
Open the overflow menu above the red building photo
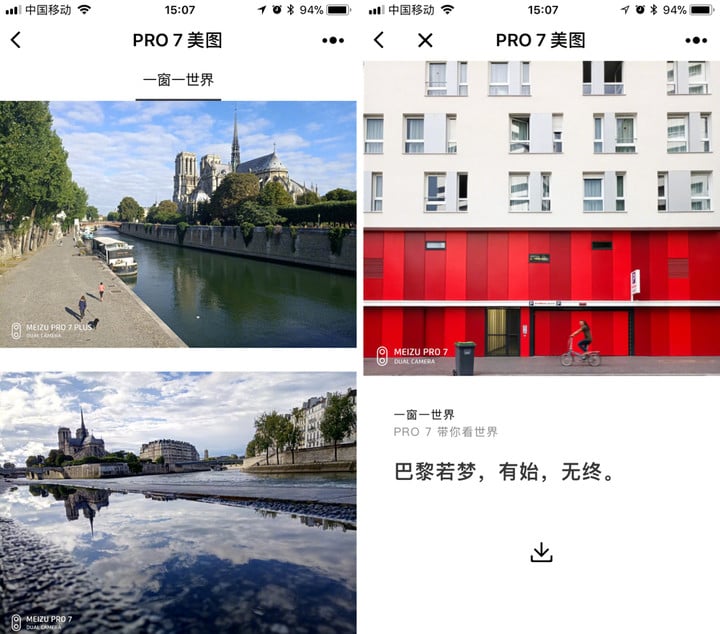(x=696, y=40)
